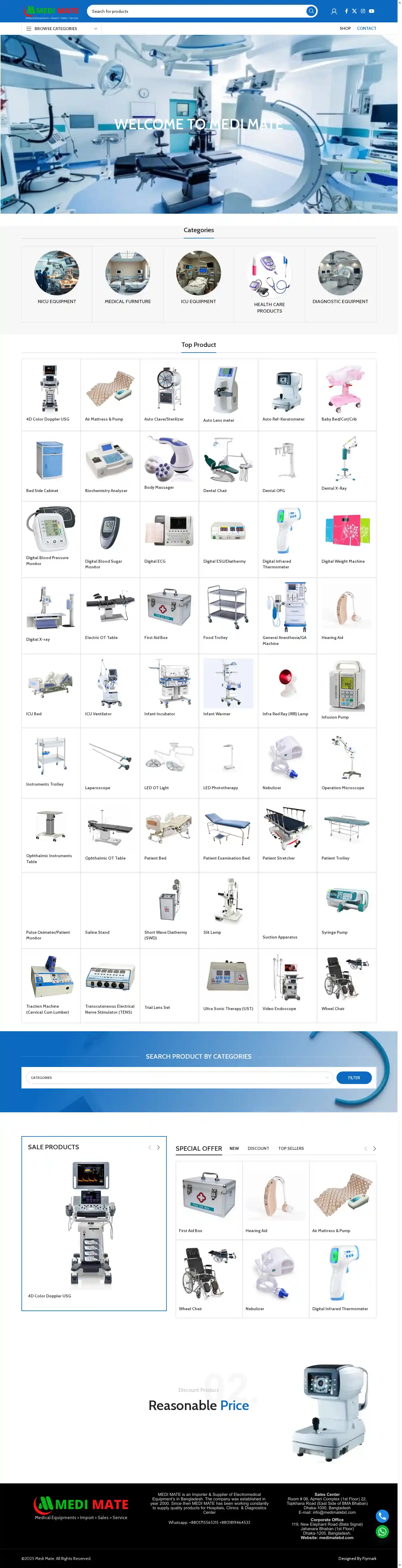
Task: Open the user account icon
Action: pos(334,11)
